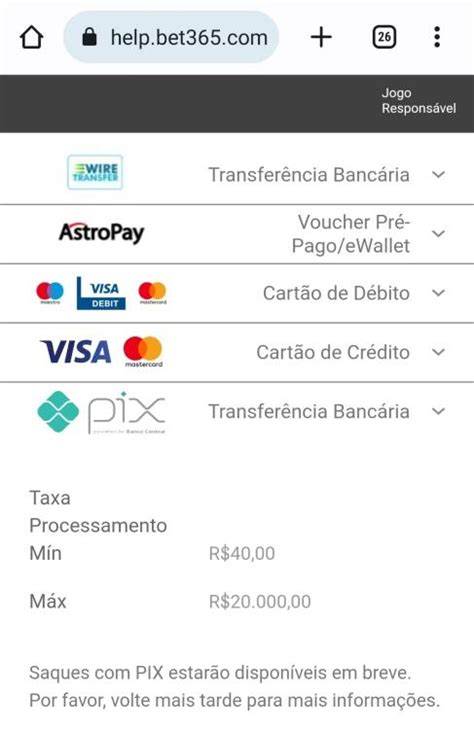This screenshot has width=474, height=729.
Task: Expand the Cartão de Débito section
Action: point(237,293)
